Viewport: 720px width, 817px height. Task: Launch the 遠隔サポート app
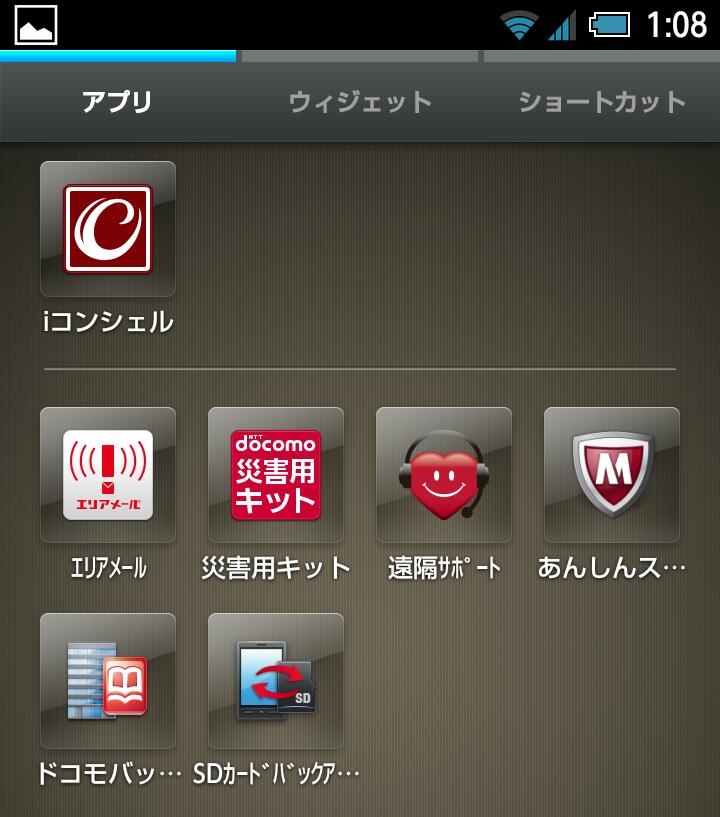click(444, 475)
